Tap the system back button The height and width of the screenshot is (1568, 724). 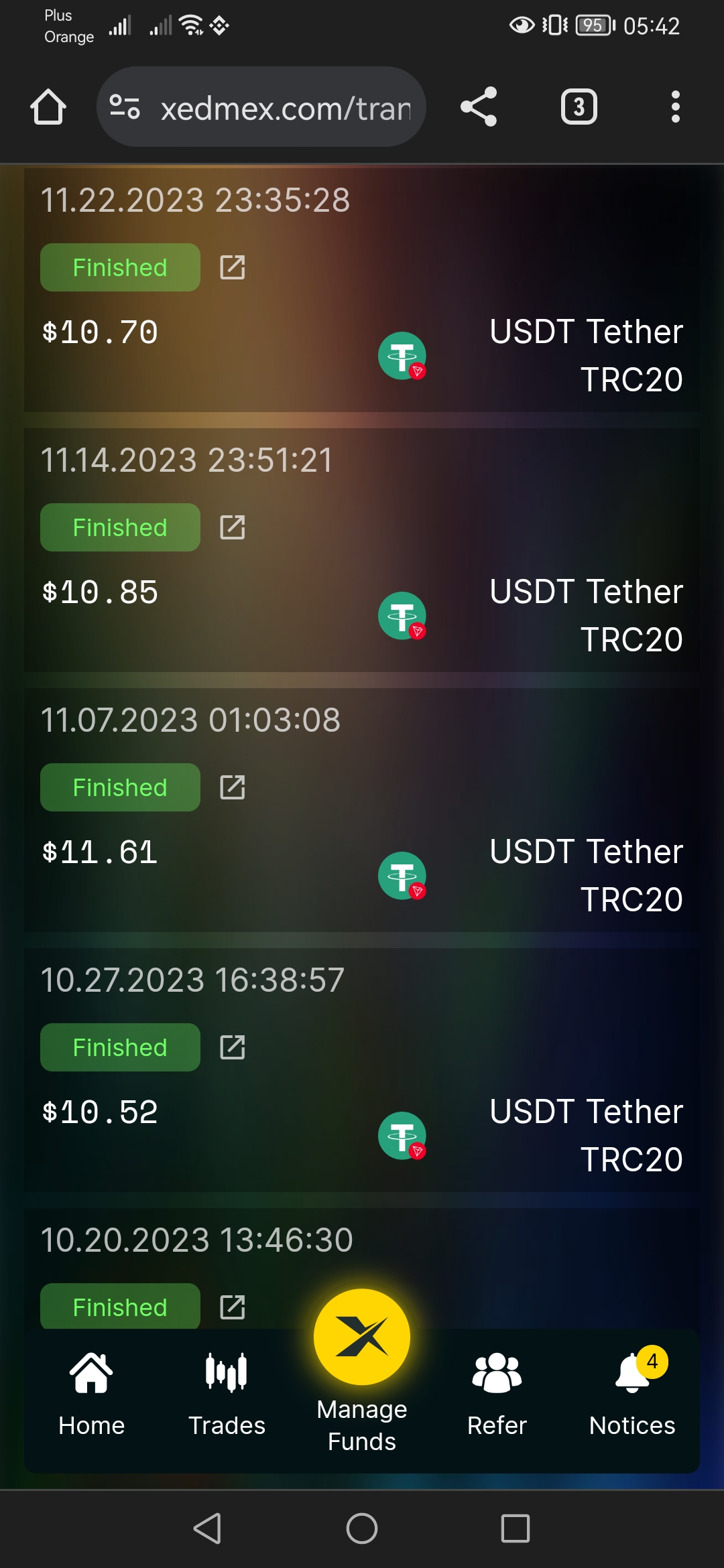coord(208,1528)
